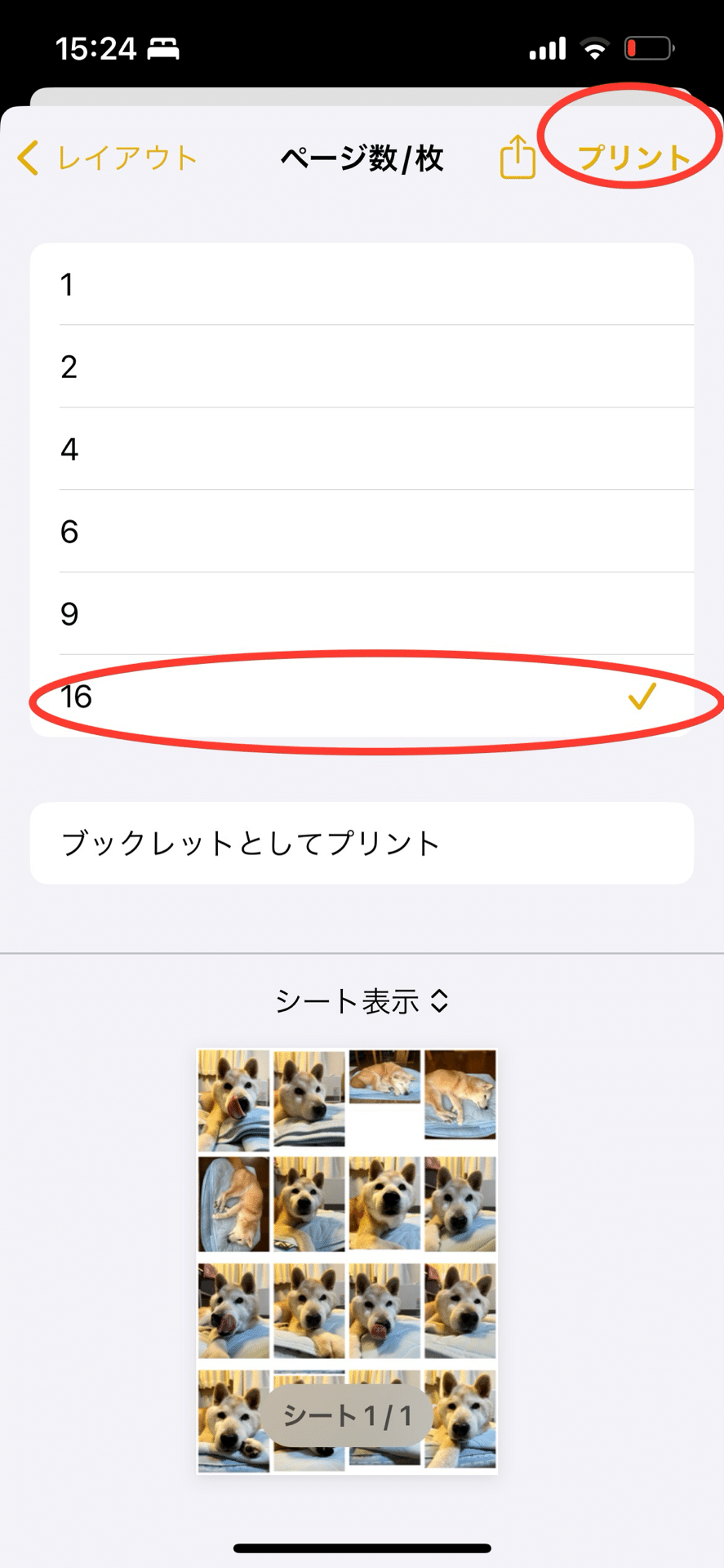This screenshot has height=1568, width=724.
Task: Pick 9 pages per sheet
Action: pyautogui.click(x=362, y=614)
